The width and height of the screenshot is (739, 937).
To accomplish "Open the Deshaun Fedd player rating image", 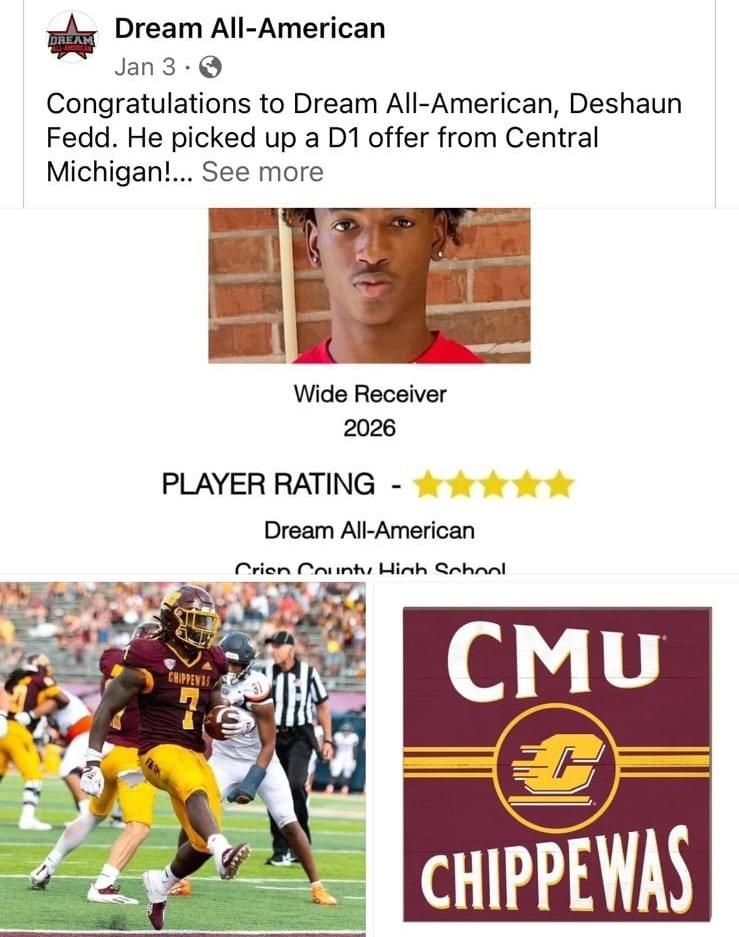I will (369, 390).
